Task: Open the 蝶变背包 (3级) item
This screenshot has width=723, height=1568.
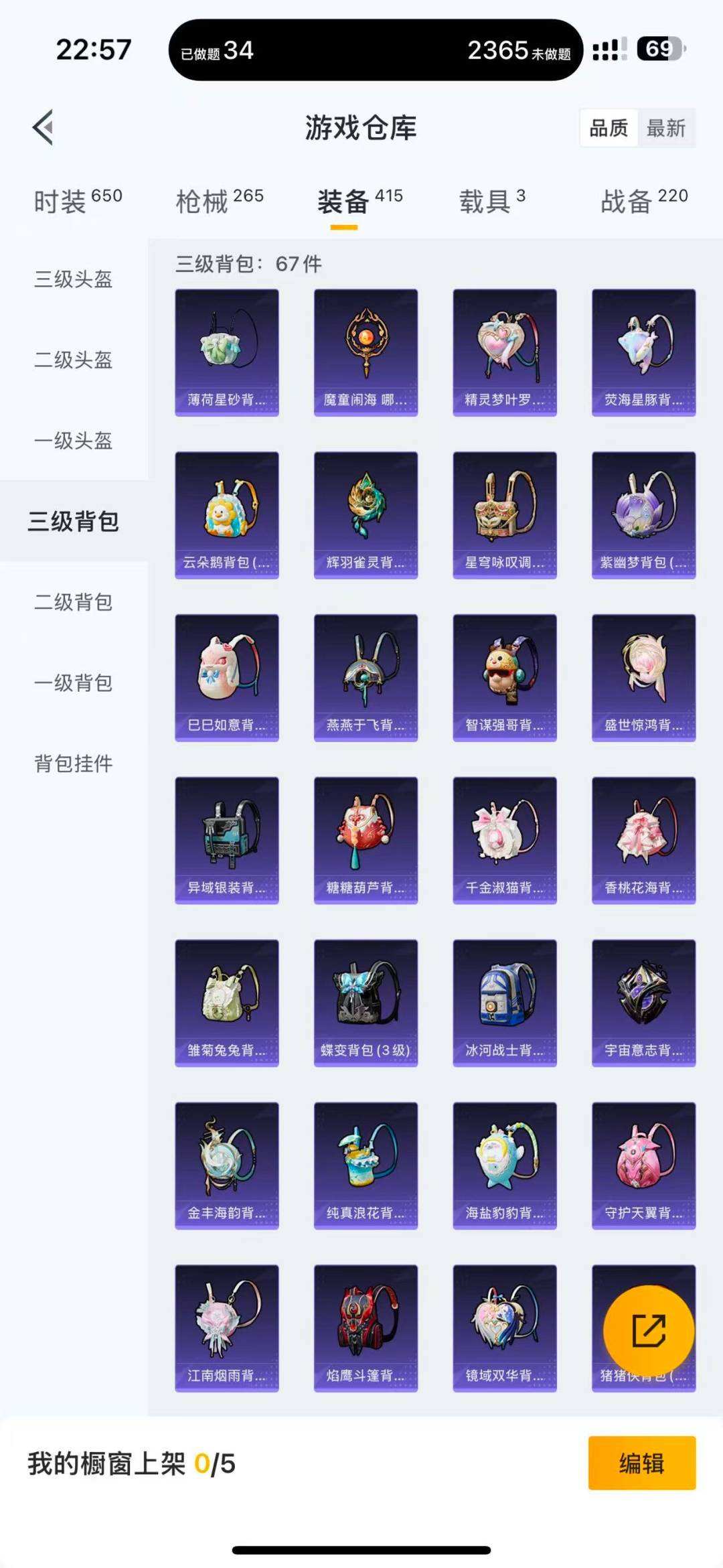Action: [366, 1003]
